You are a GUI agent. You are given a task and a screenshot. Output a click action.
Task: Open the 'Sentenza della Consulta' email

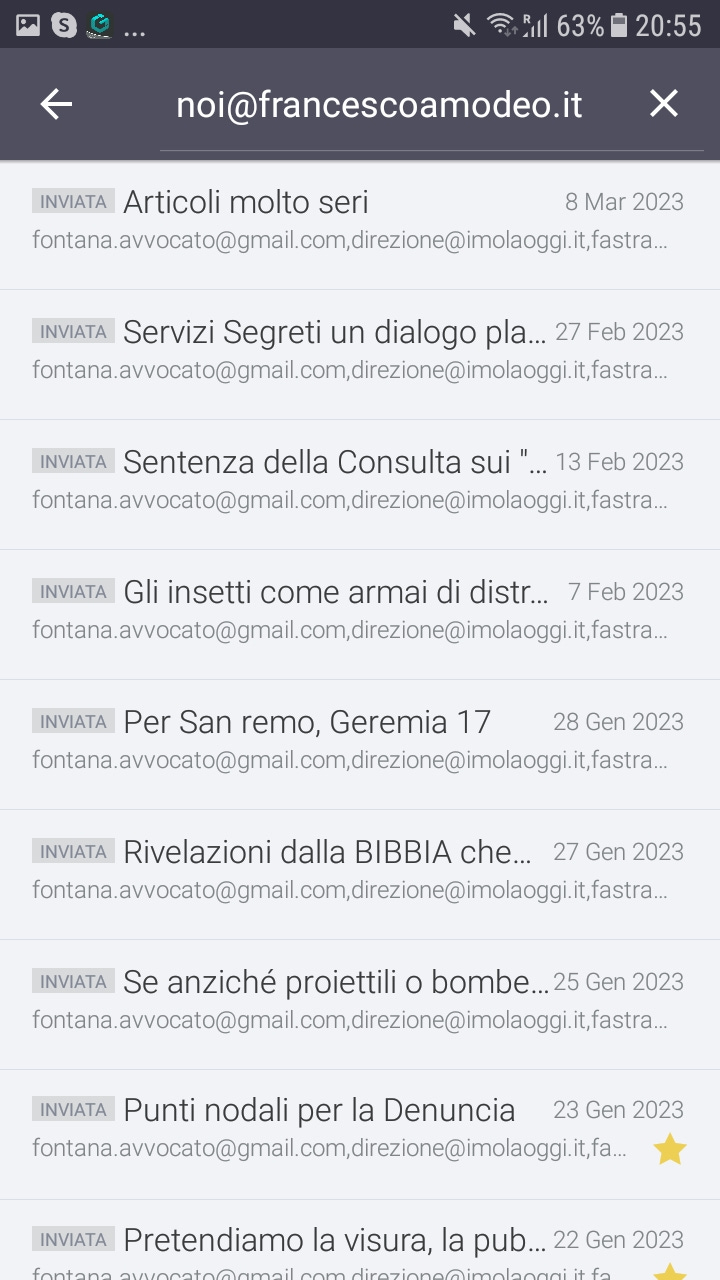(360, 485)
